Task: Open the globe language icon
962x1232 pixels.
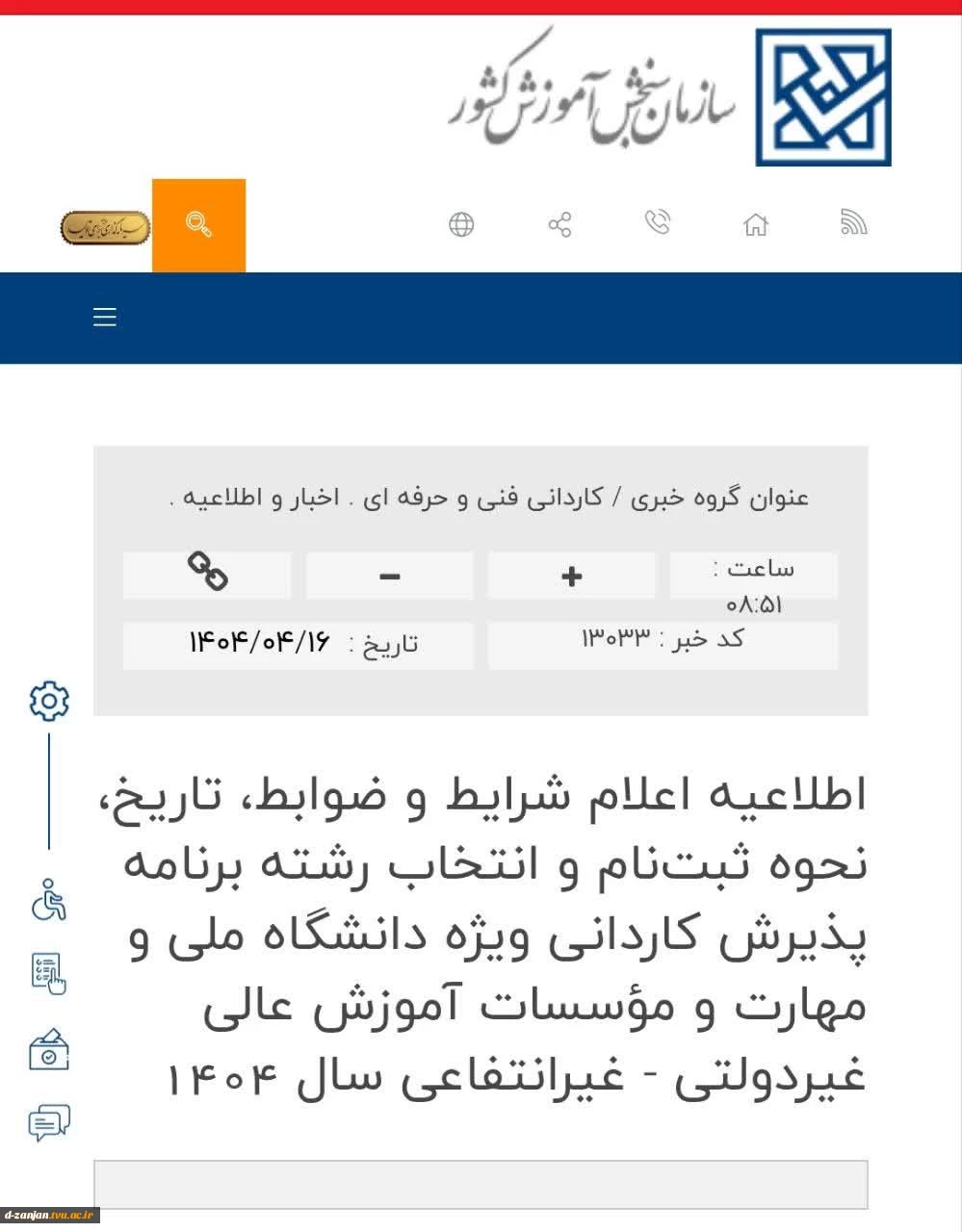Action: [461, 225]
